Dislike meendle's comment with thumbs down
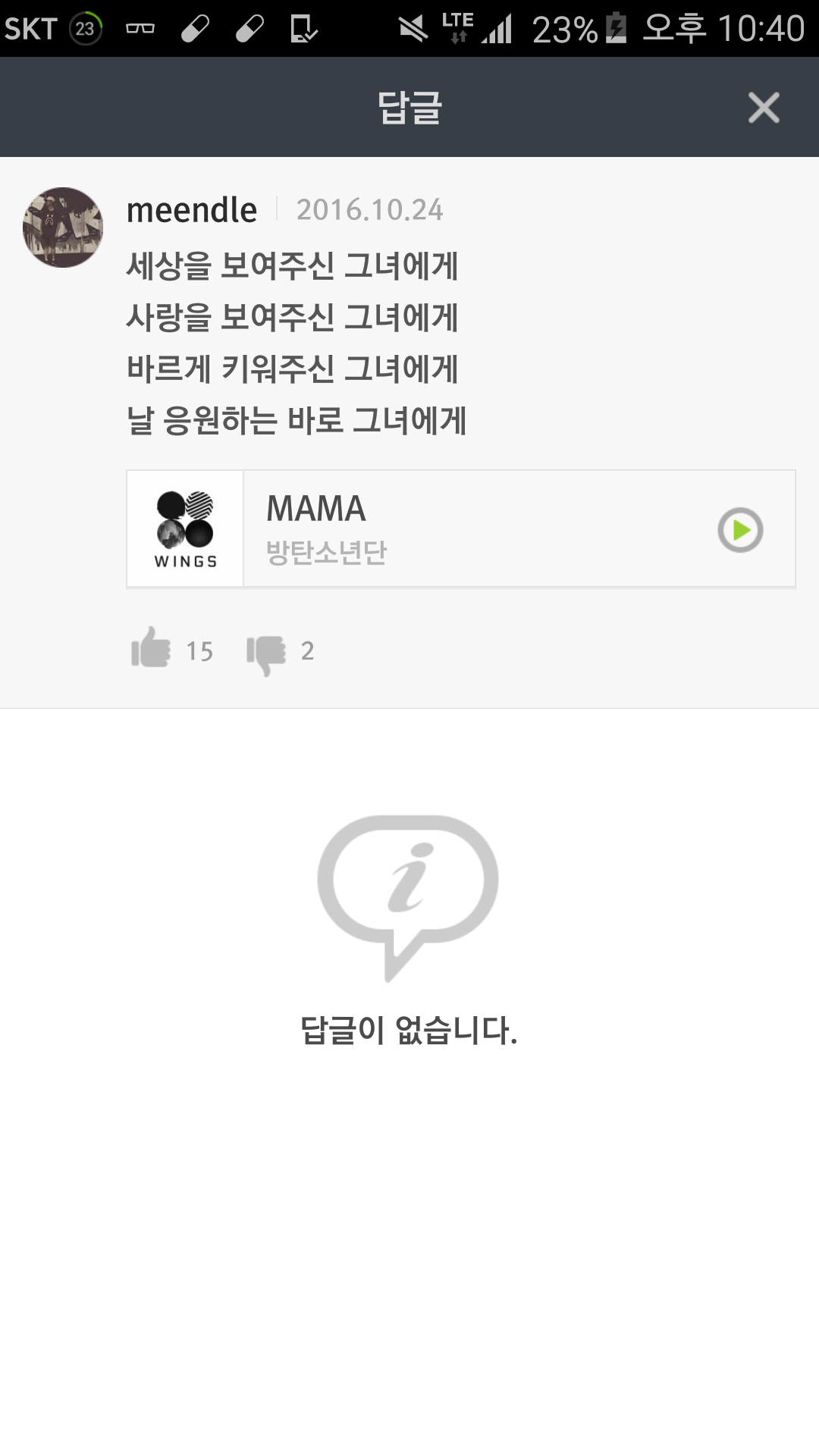819x1456 pixels. (x=266, y=652)
